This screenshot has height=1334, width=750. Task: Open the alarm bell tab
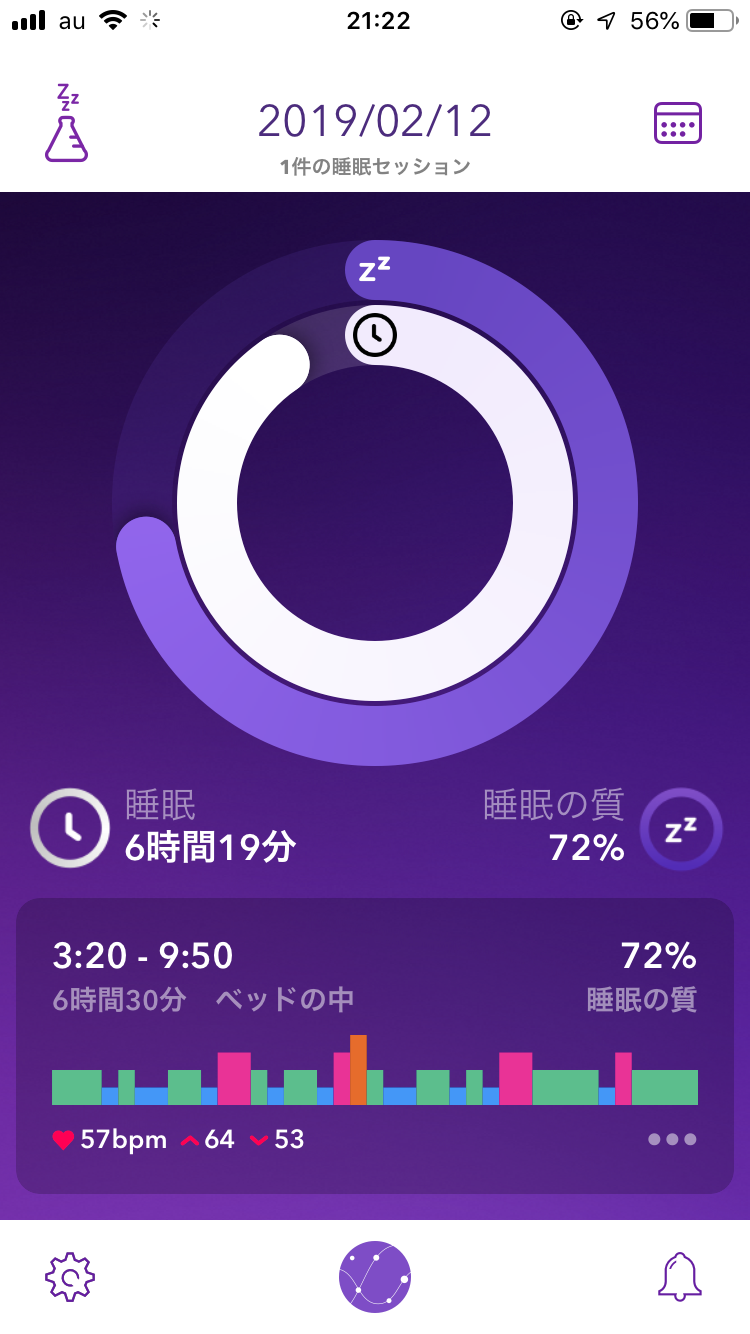679,1277
